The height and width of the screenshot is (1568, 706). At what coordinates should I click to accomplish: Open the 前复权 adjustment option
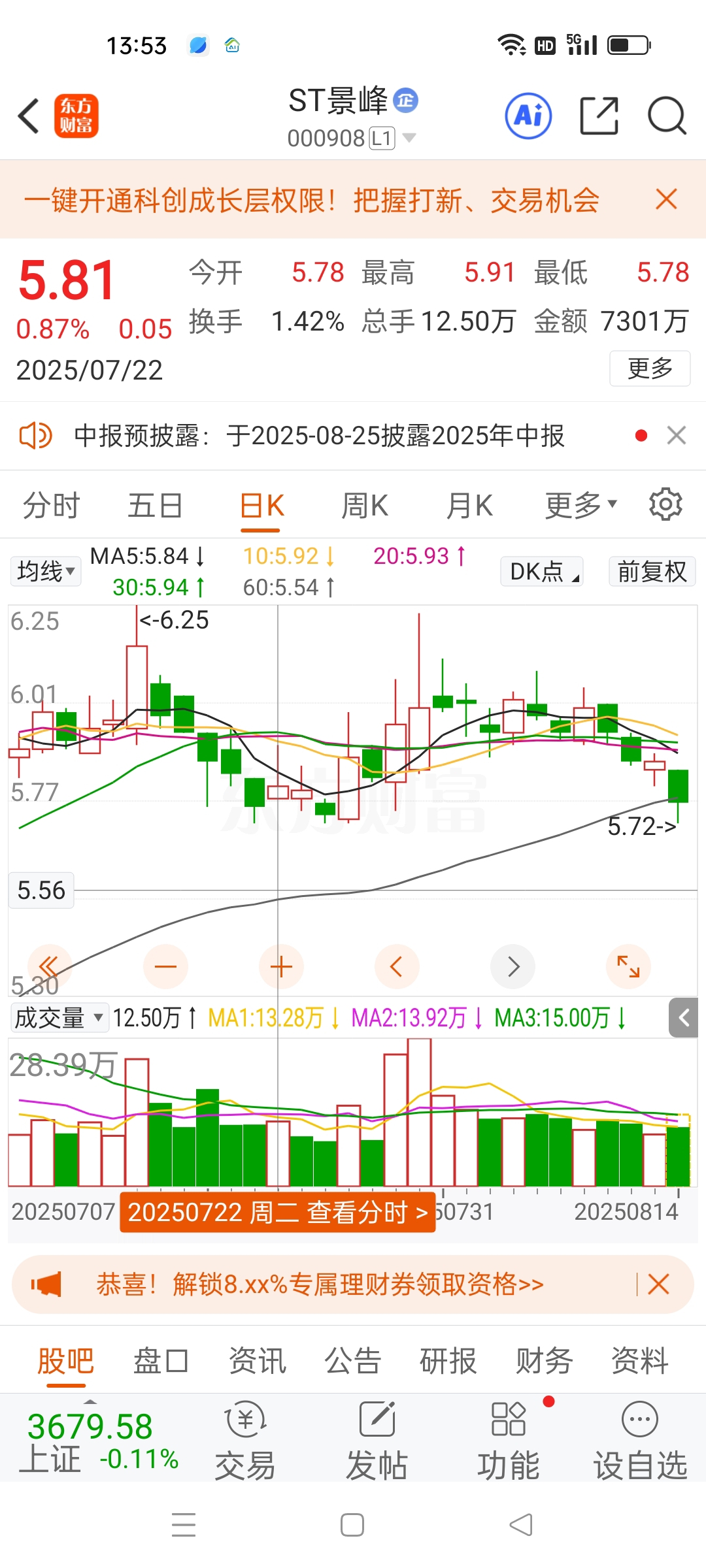tap(652, 571)
